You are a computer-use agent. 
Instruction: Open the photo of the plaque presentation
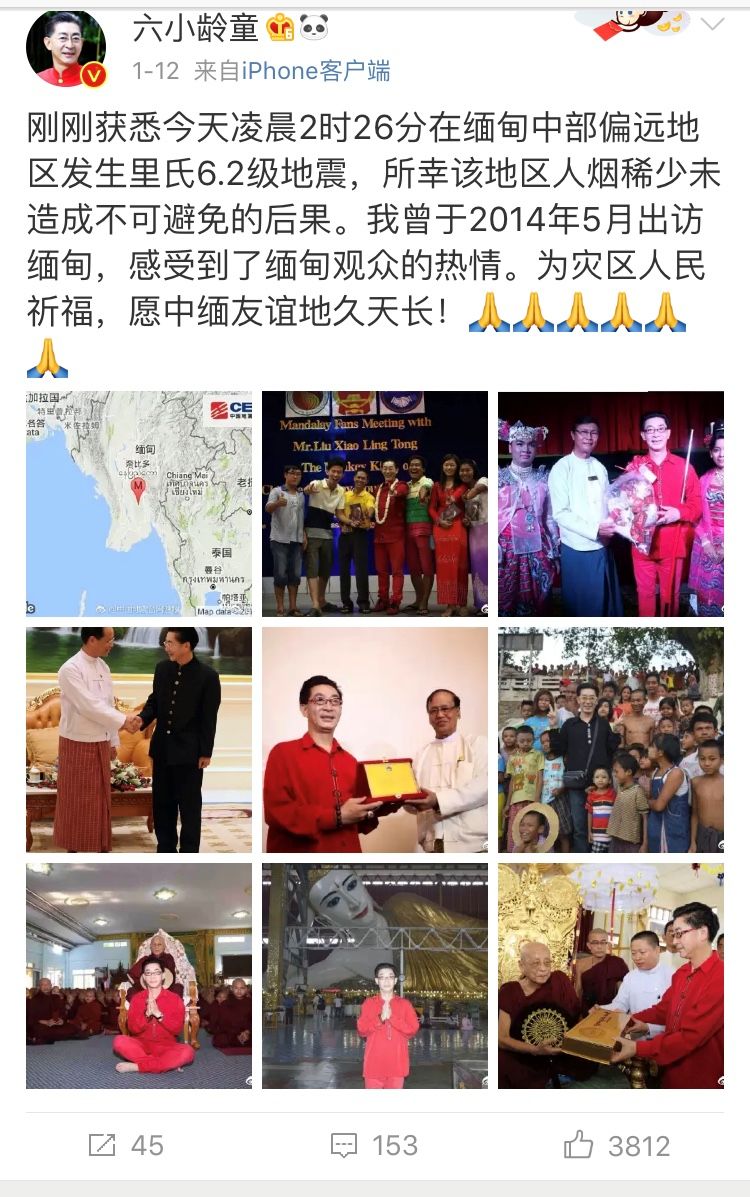[375, 739]
